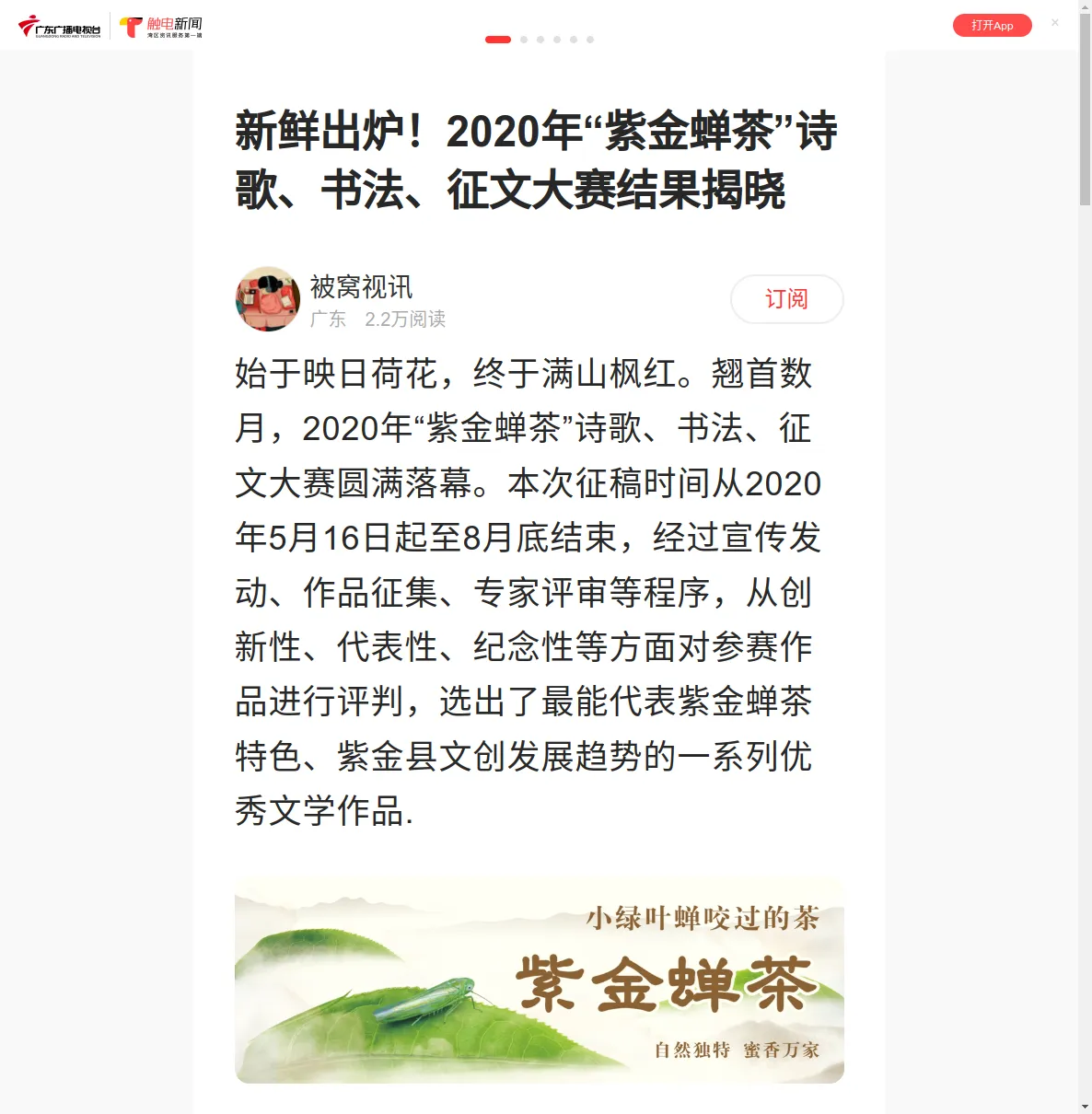
Task: Open 被窝视讯 author avatar
Action: point(268,299)
